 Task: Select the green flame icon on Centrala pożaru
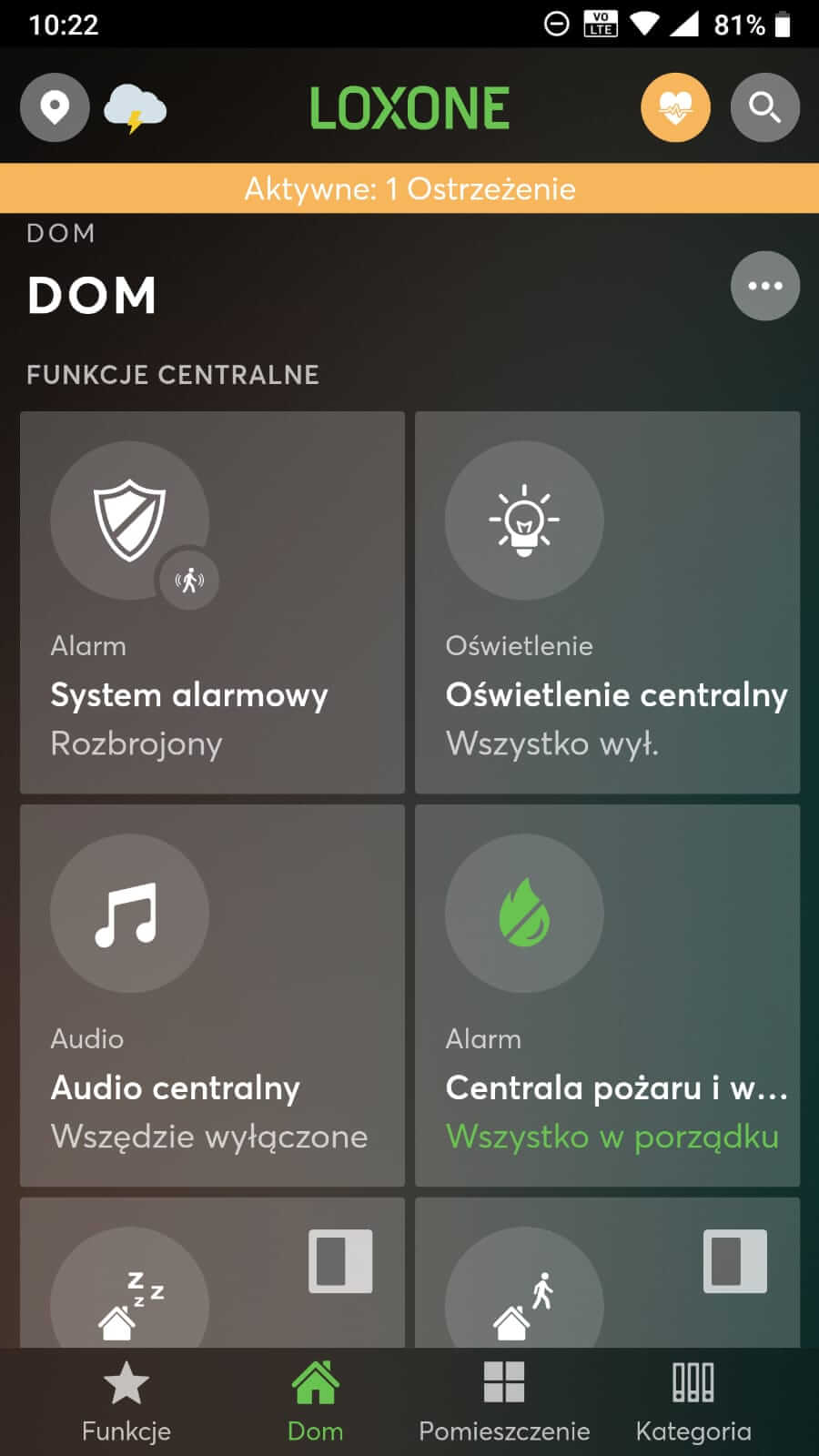click(x=524, y=915)
